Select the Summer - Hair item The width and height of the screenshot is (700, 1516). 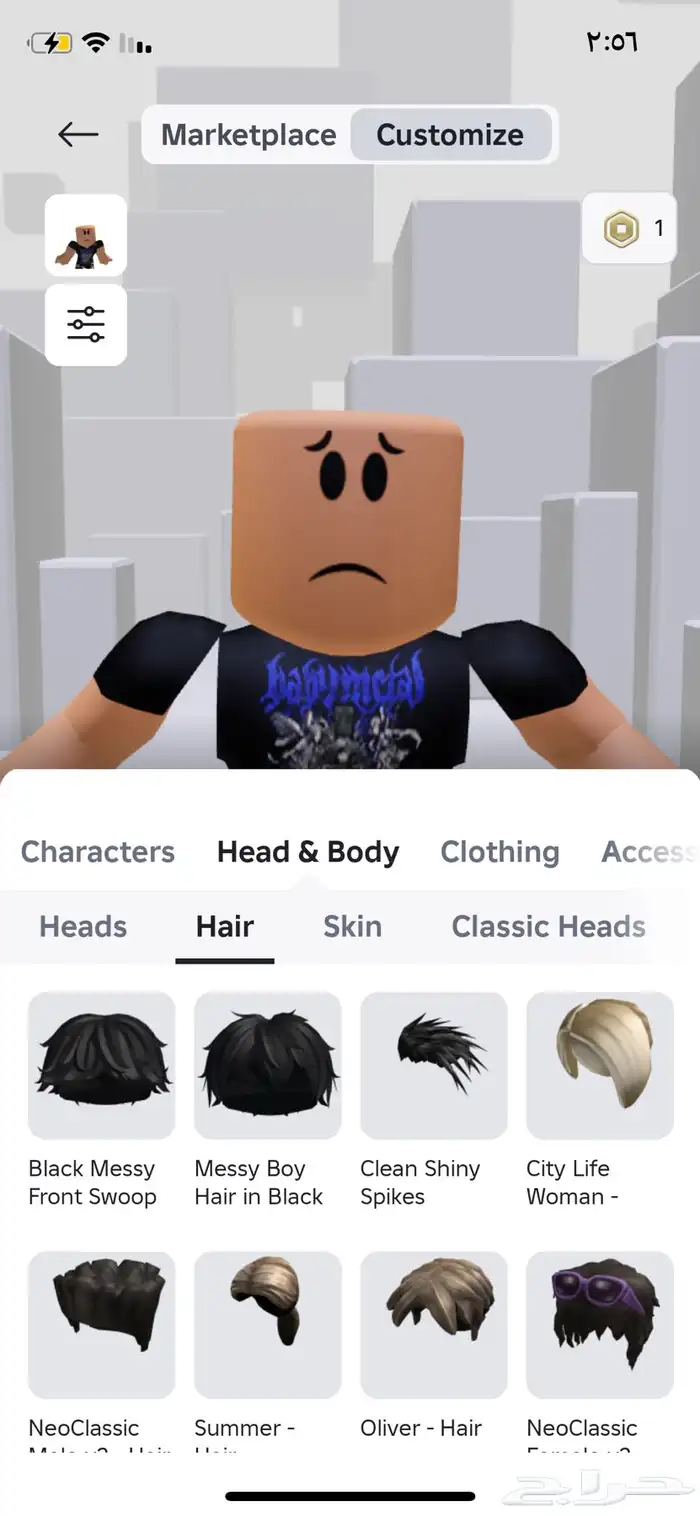267,1324
